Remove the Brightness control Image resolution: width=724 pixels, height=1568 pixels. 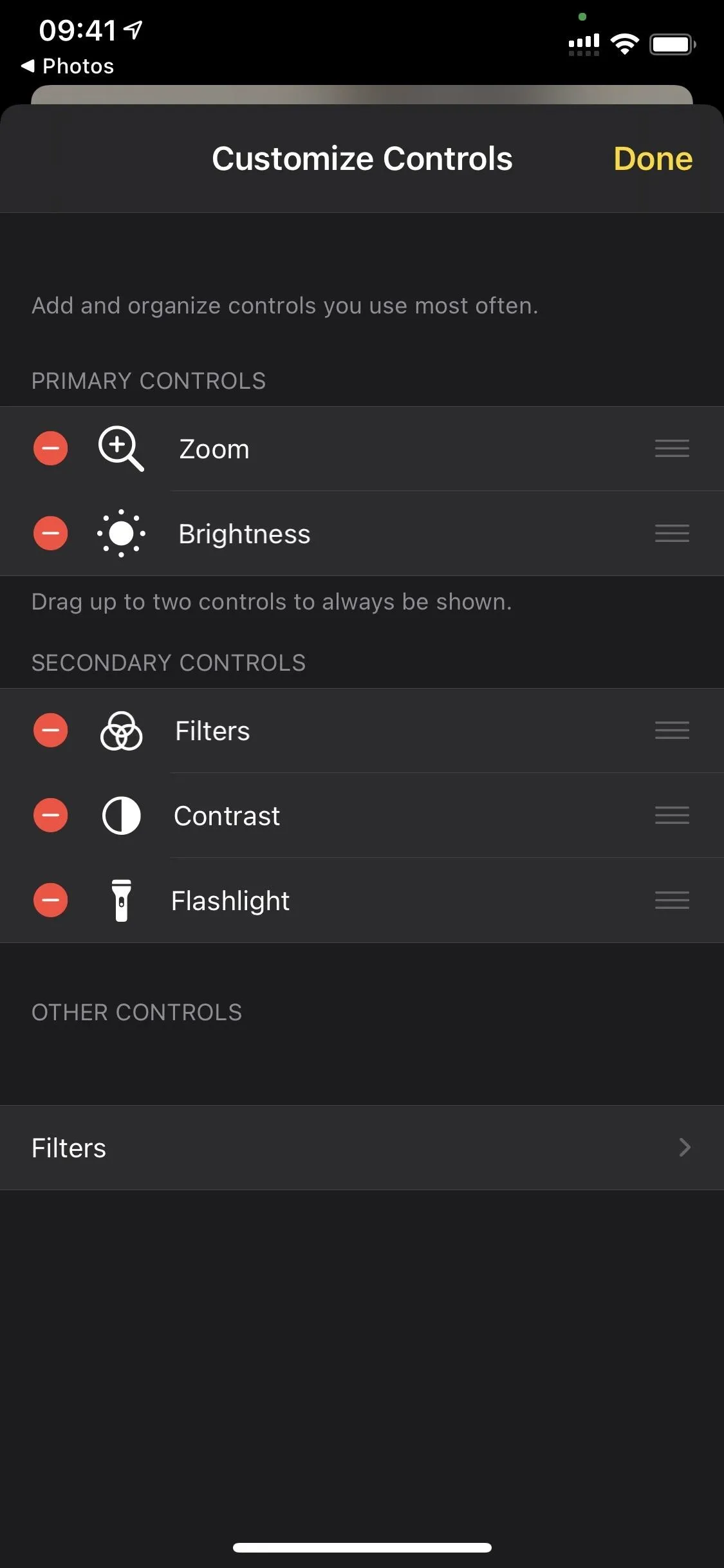click(51, 534)
